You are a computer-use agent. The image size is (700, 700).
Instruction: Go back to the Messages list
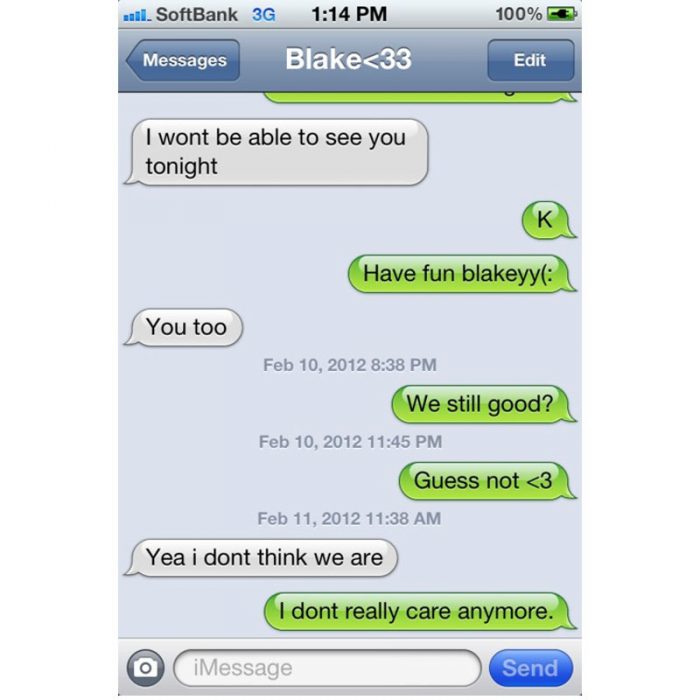[183, 60]
